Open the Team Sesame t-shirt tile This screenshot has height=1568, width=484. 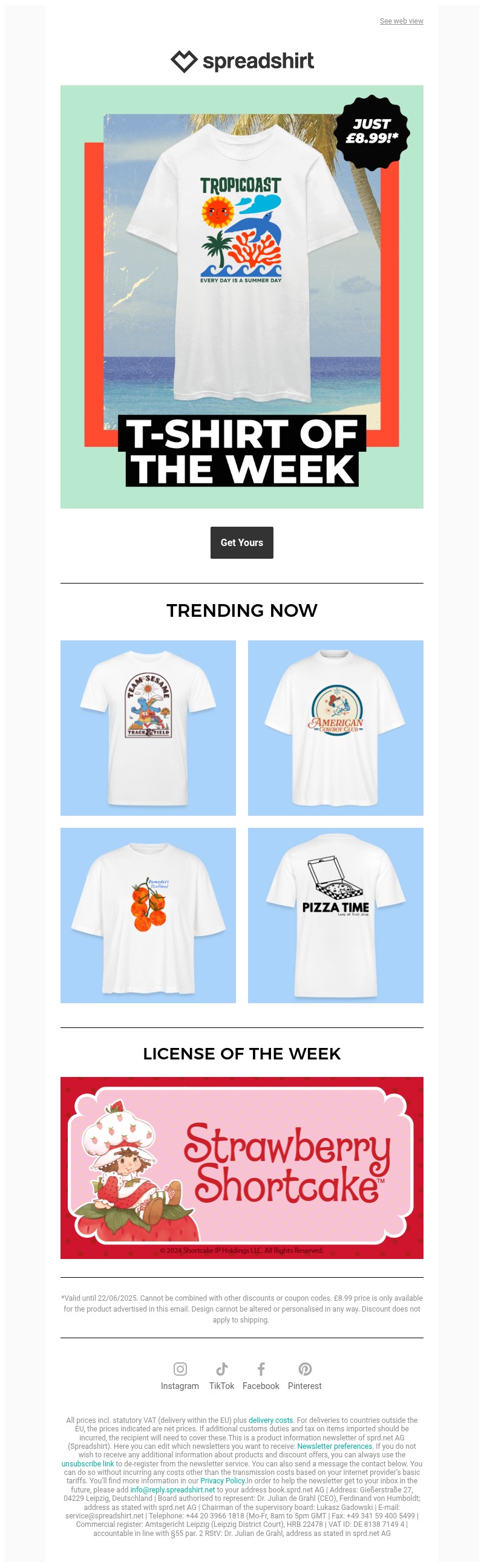pos(148,727)
